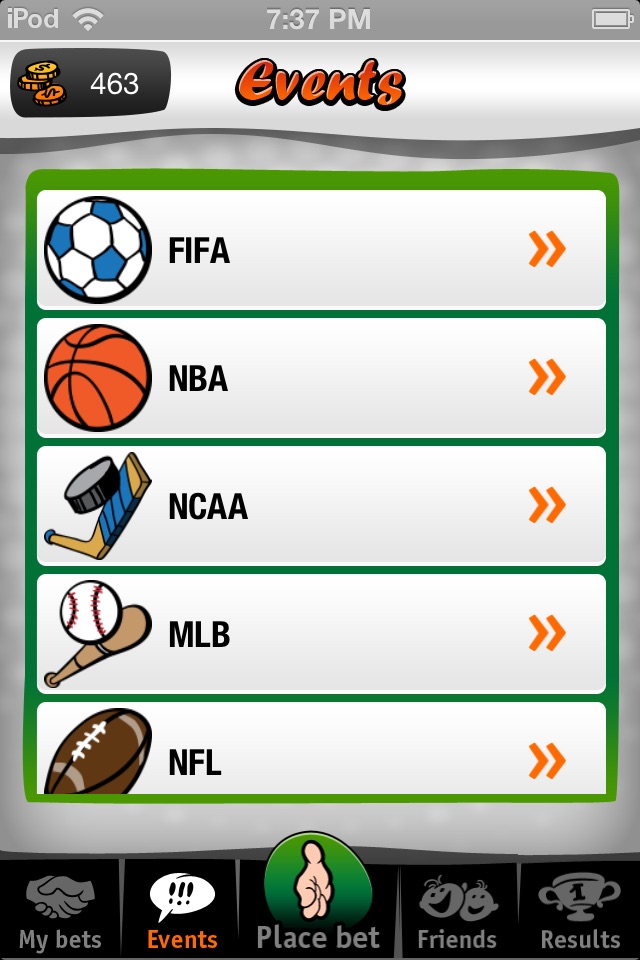The width and height of the screenshot is (640, 960).
Task: Switch to the My bets tab
Action: point(60,912)
